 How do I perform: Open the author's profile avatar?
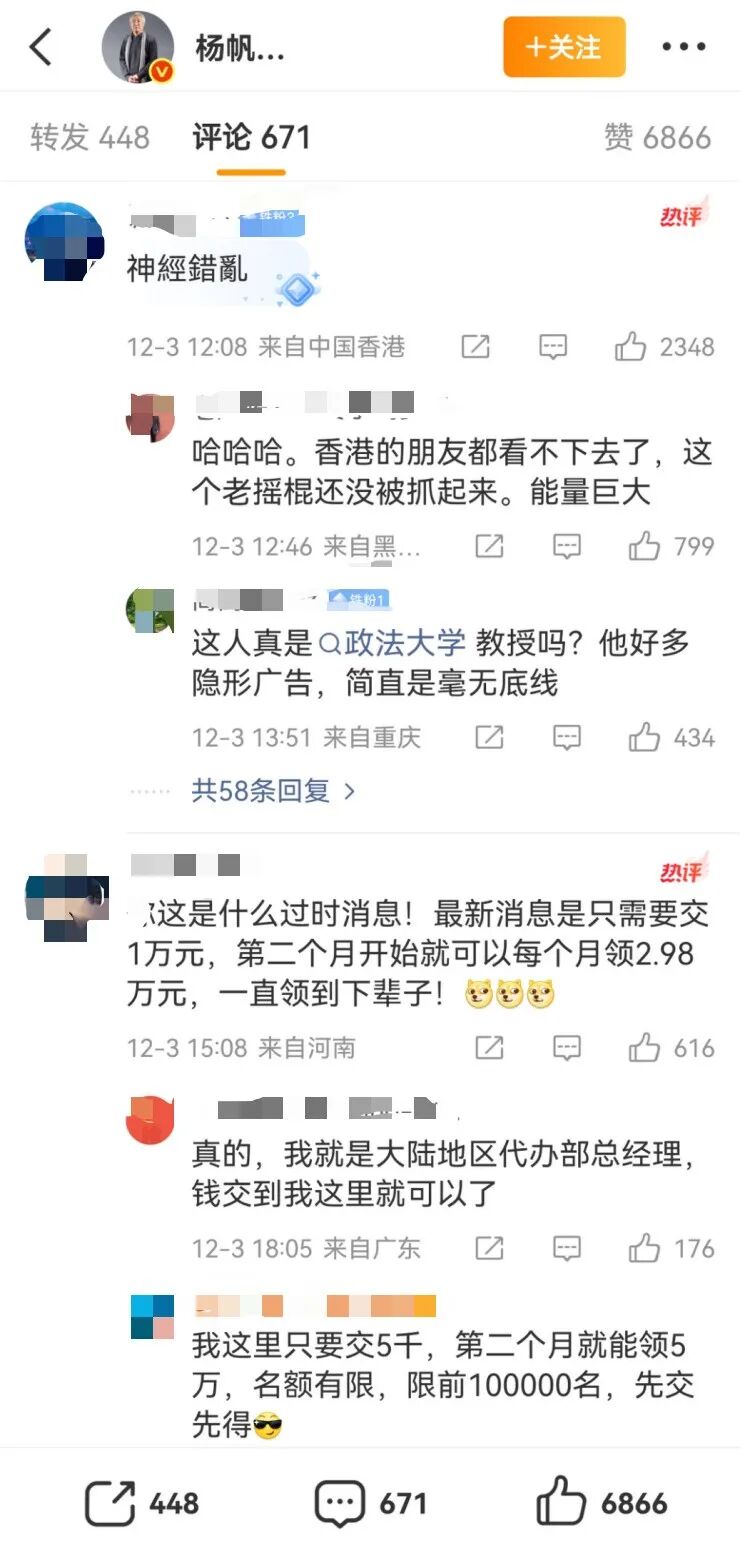139,47
